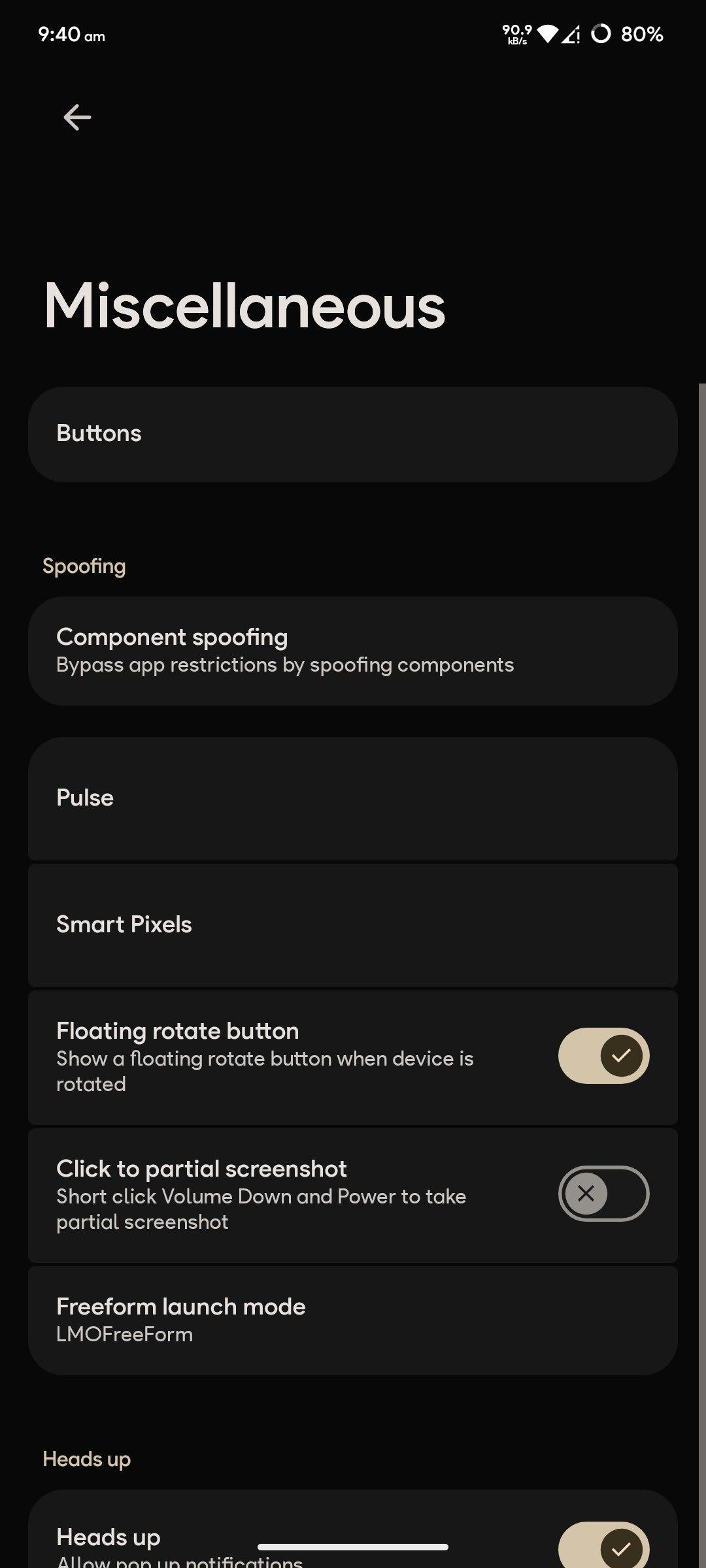
Task: Open Freeform launch mode options
Action: (353, 1320)
